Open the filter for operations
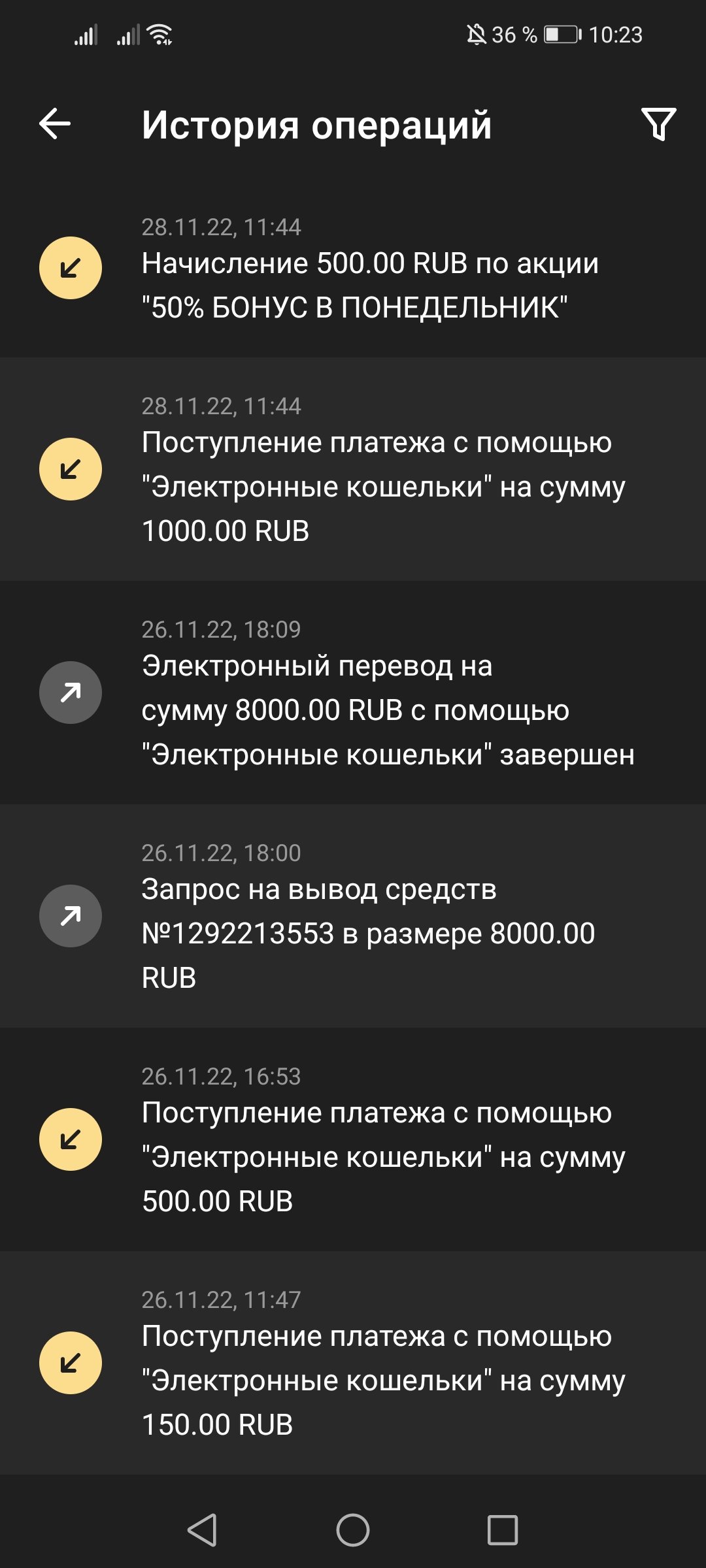 click(658, 124)
